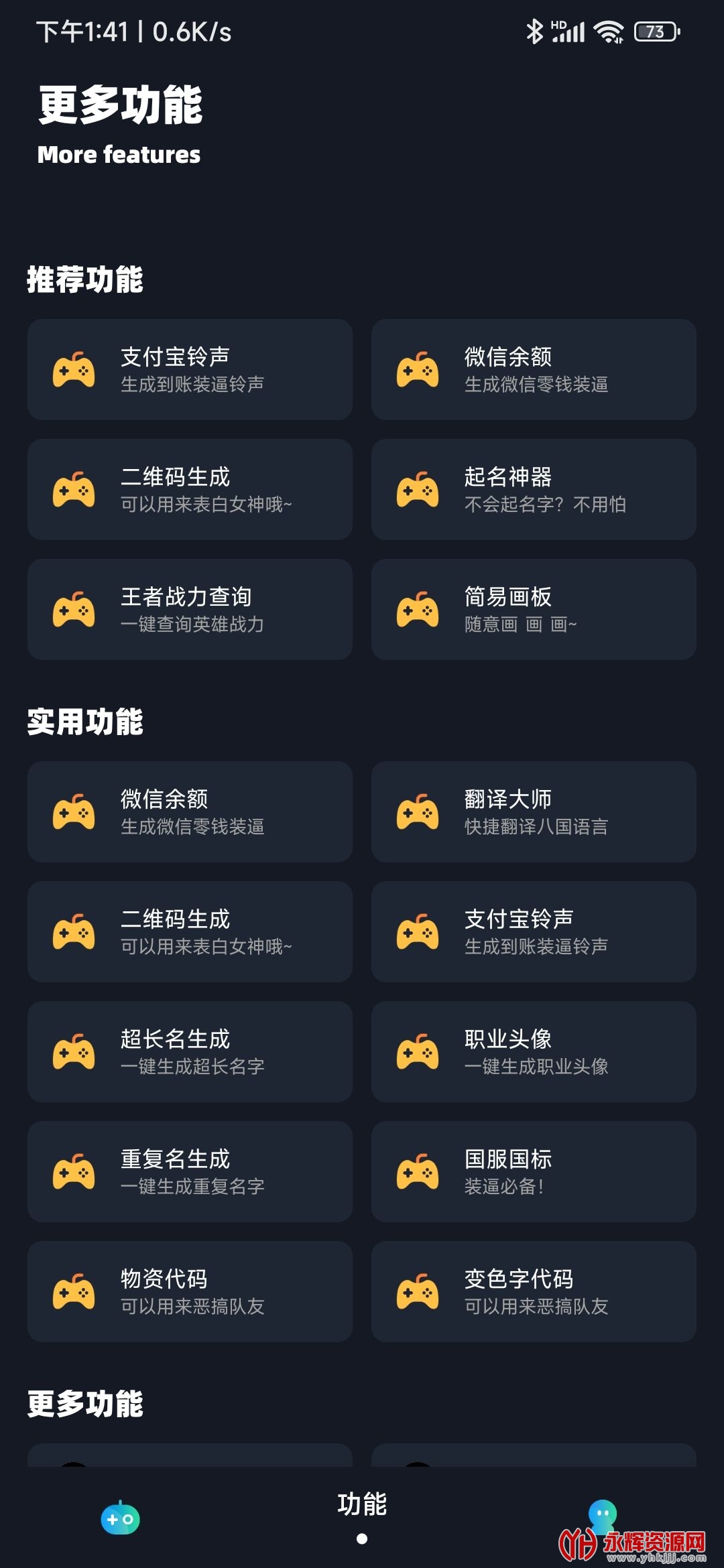Open the 翻译大师 translator card
The width and height of the screenshot is (724, 1568).
(x=534, y=812)
